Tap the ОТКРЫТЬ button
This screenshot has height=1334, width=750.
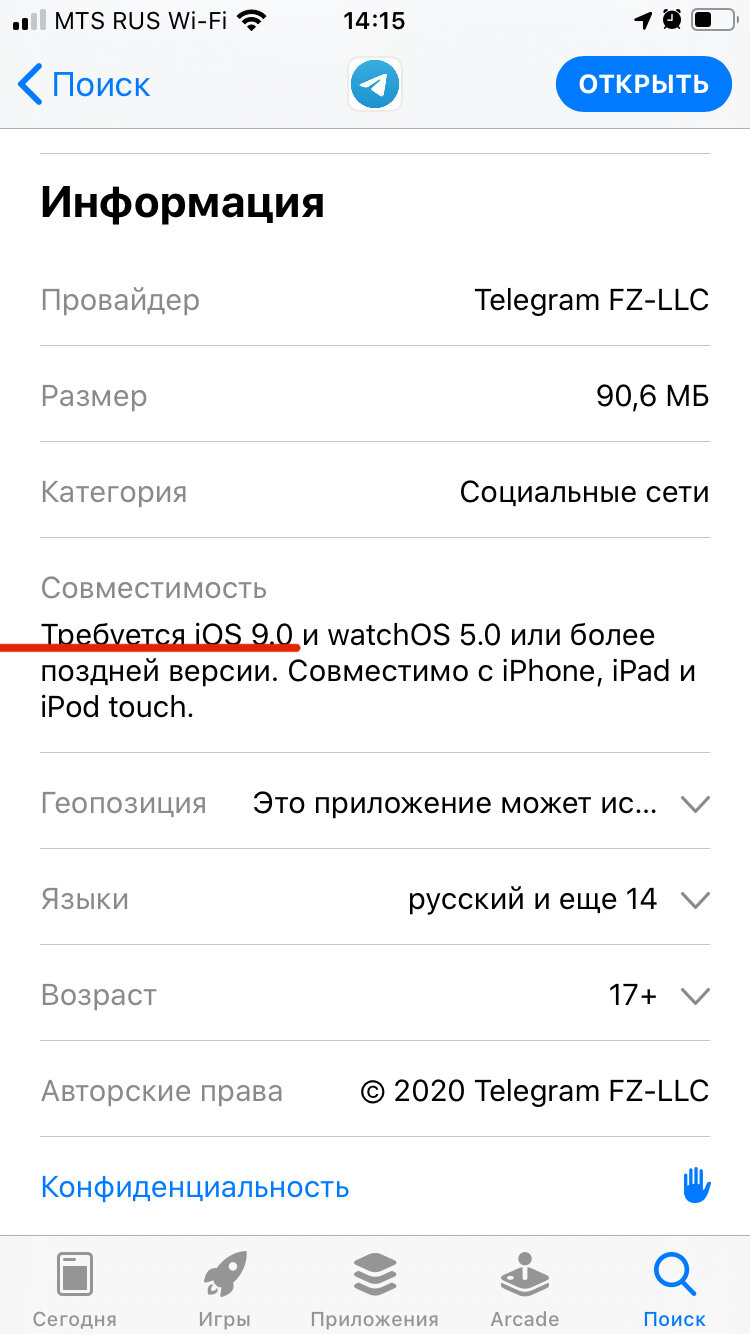(x=643, y=84)
